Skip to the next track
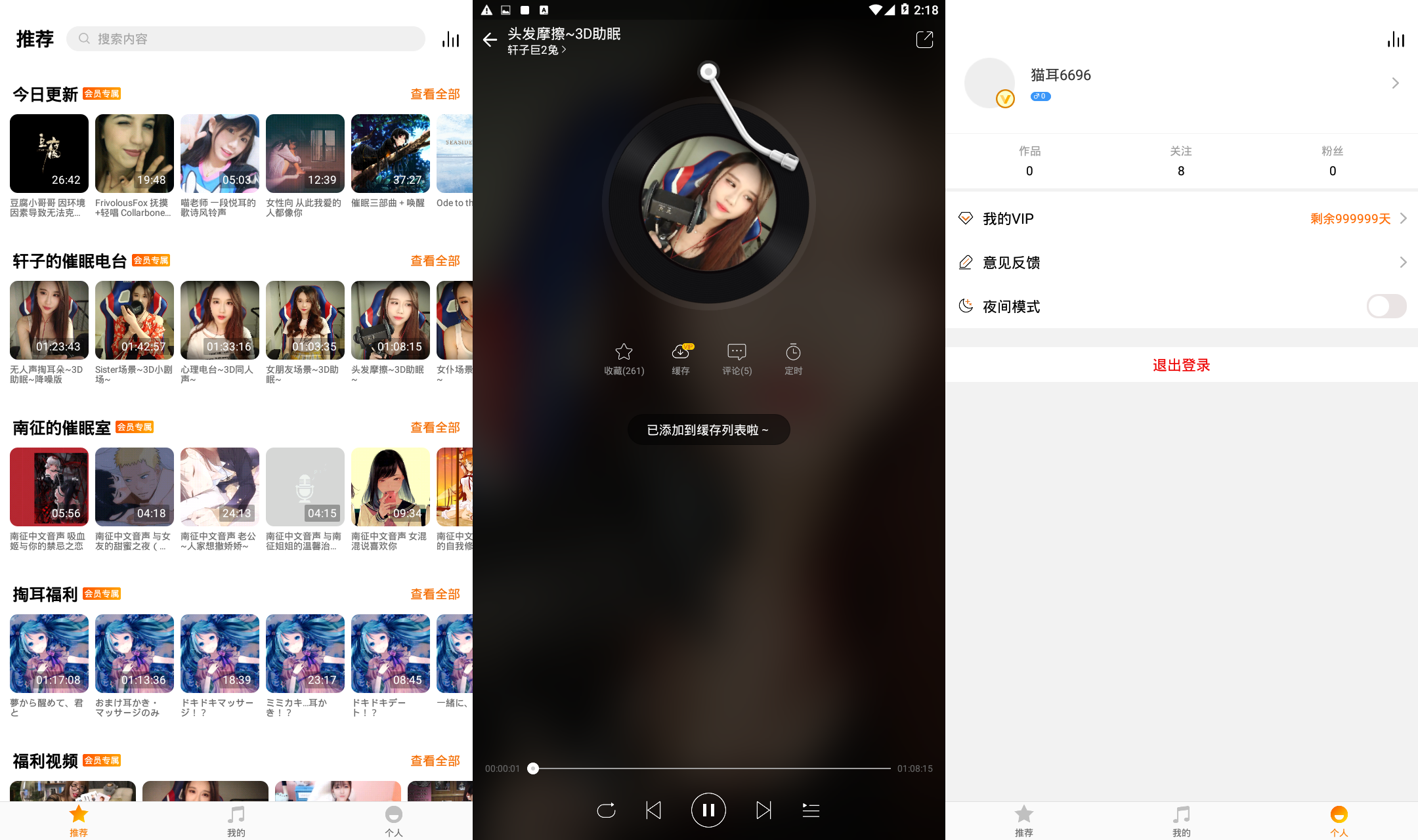Viewport: 1418px width, 840px height. (763, 810)
